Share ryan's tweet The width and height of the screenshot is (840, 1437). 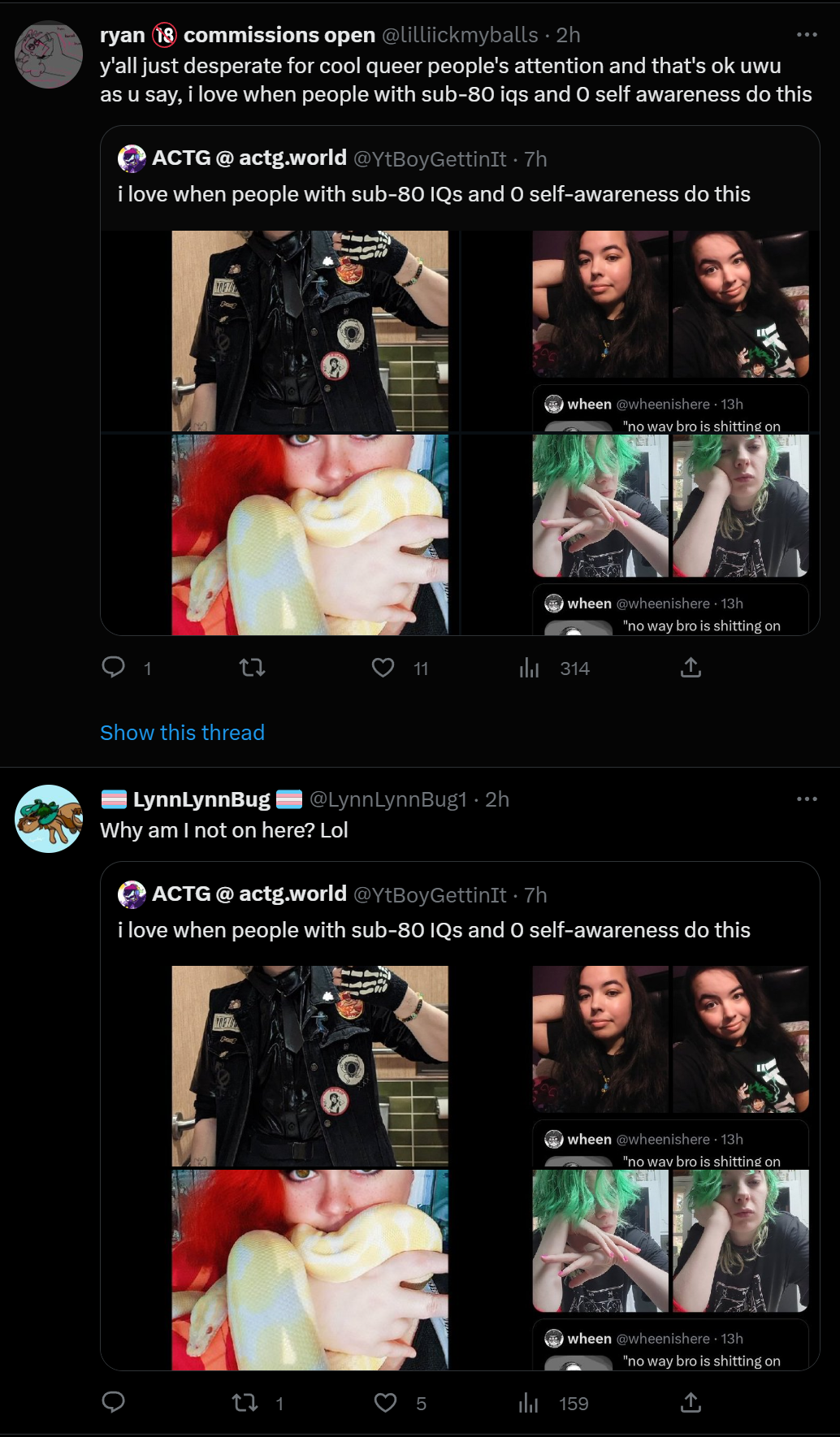[691, 668]
